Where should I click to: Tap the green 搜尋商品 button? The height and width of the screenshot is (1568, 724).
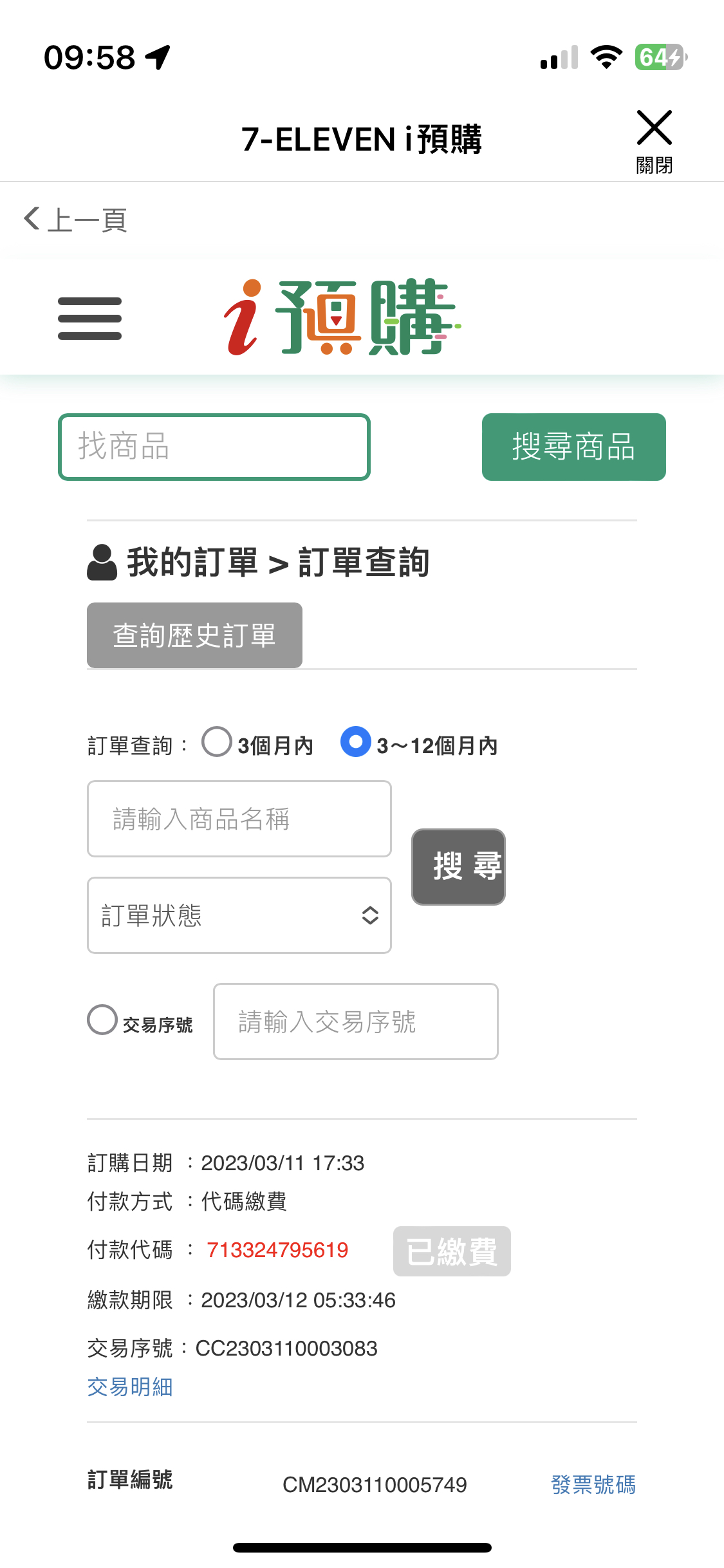573,447
